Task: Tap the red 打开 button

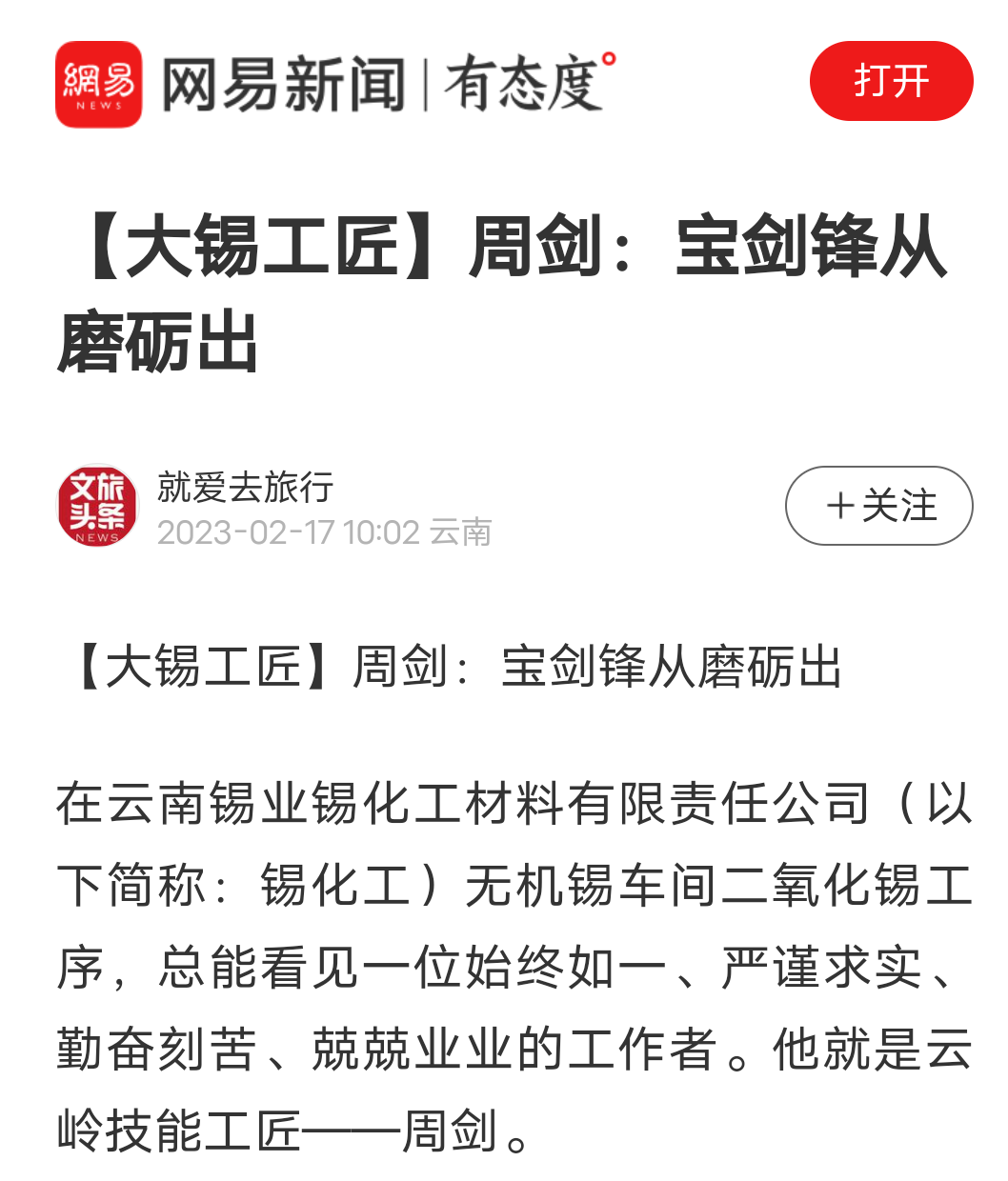Action: [x=891, y=81]
